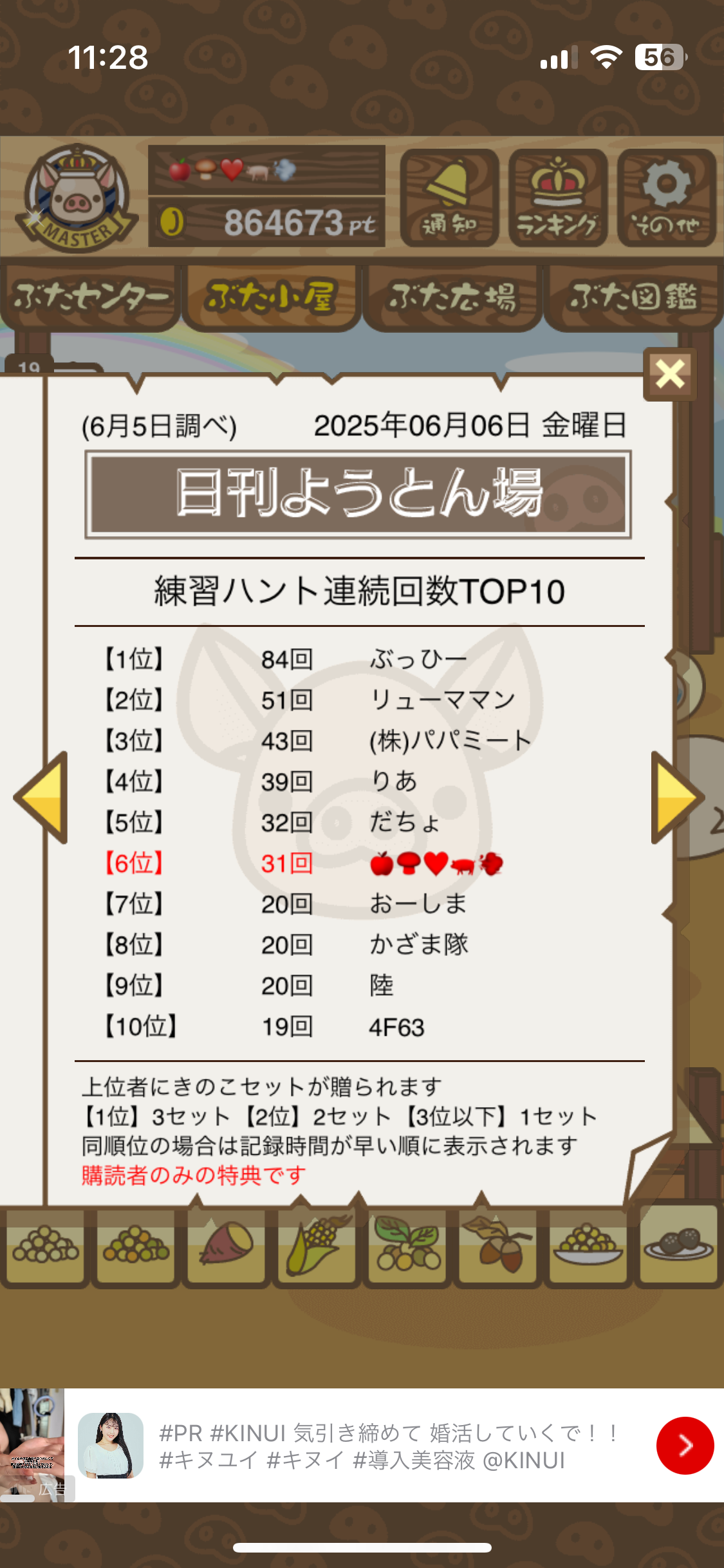Screen dimensions: 724x1568
Task: Switch to the ぶた図鑑 tab
Action: pos(633,297)
